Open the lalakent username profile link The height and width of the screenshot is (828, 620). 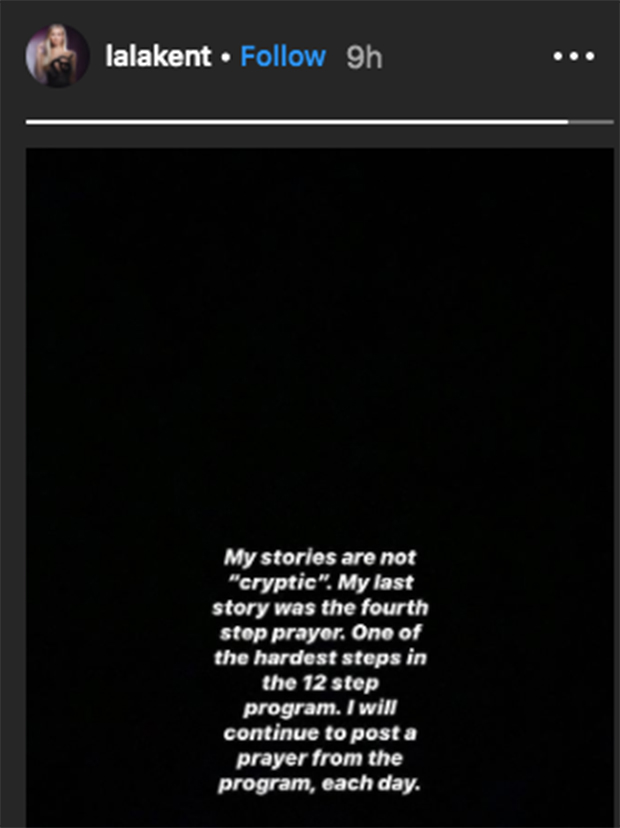click(158, 57)
